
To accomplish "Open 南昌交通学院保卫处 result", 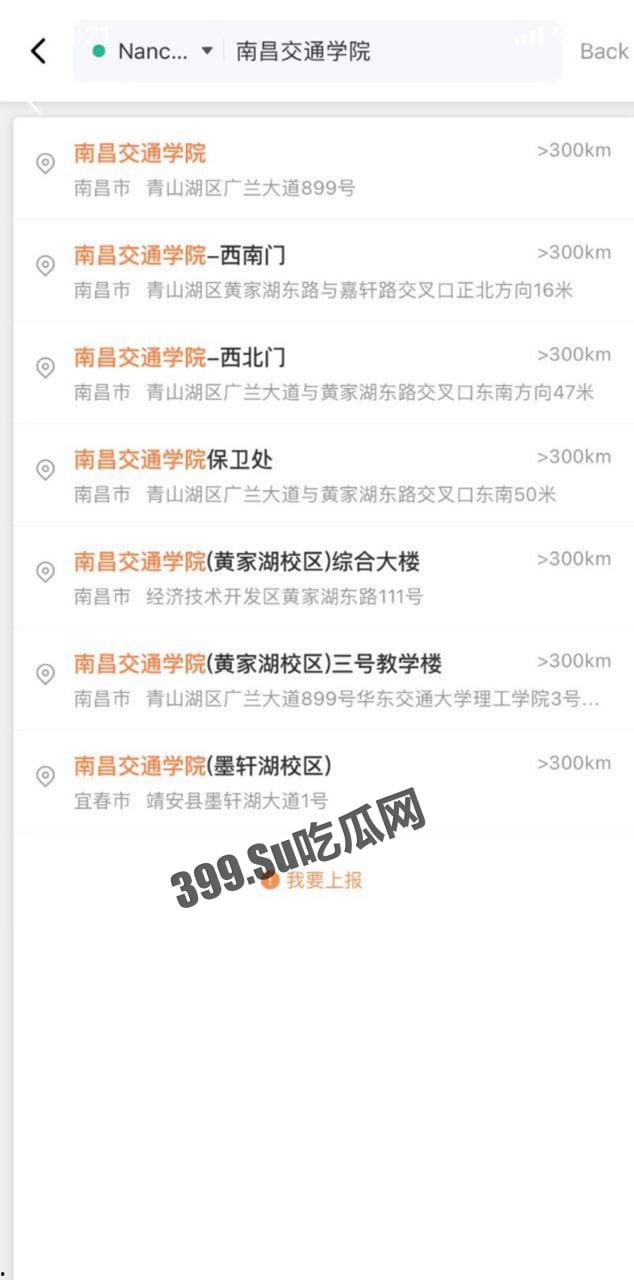I will [x=320, y=475].
